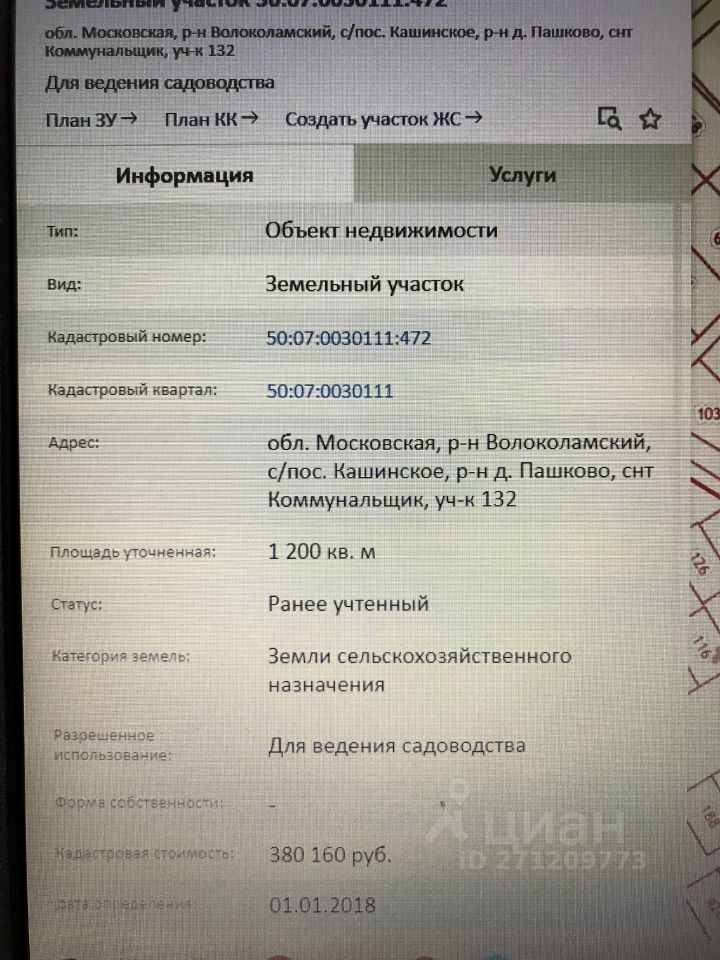Image resolution: width=720 pixels, height=960 pixels.
Task: Open cadastral quarter 50:07:0030111 link
Action: (330, 391)
